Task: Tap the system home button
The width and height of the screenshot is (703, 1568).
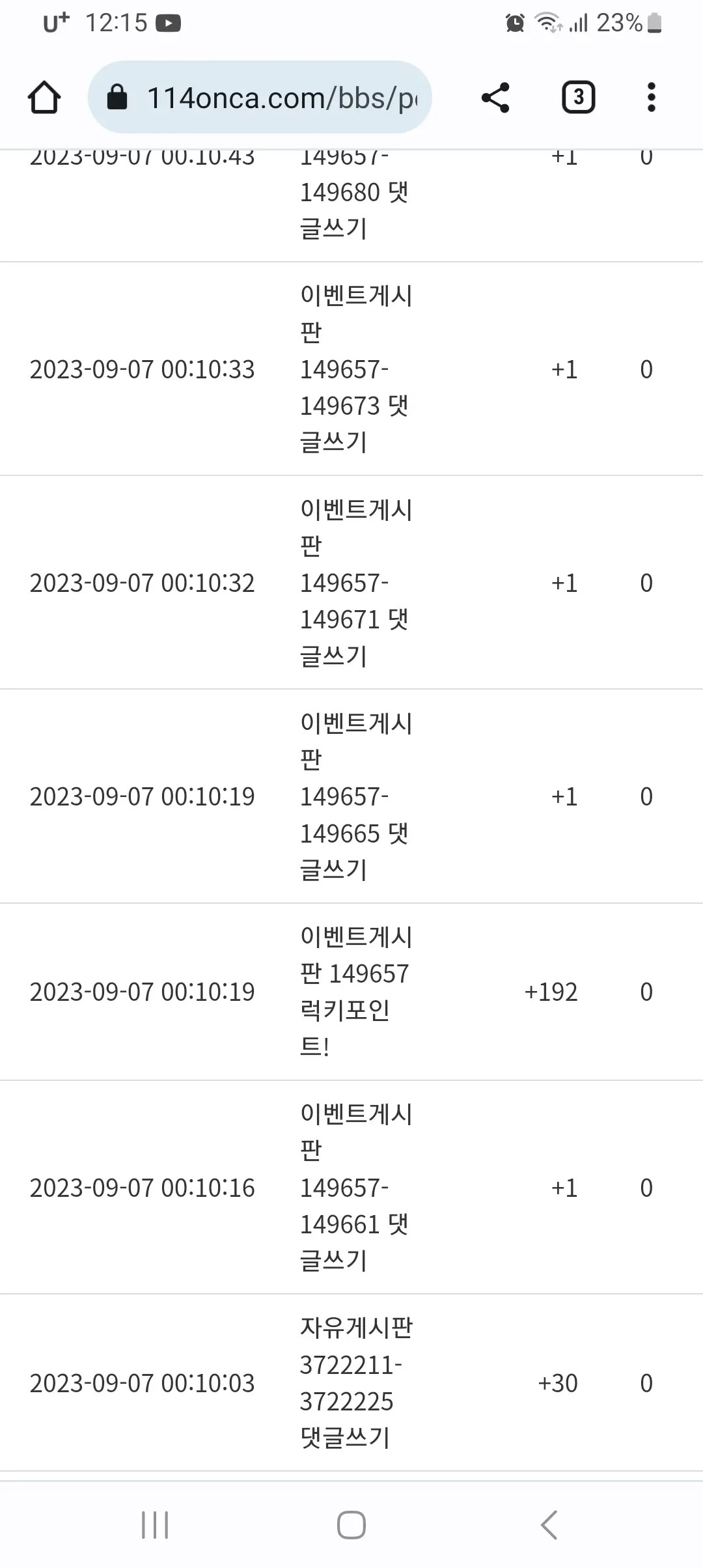Action: point(351,1525)
